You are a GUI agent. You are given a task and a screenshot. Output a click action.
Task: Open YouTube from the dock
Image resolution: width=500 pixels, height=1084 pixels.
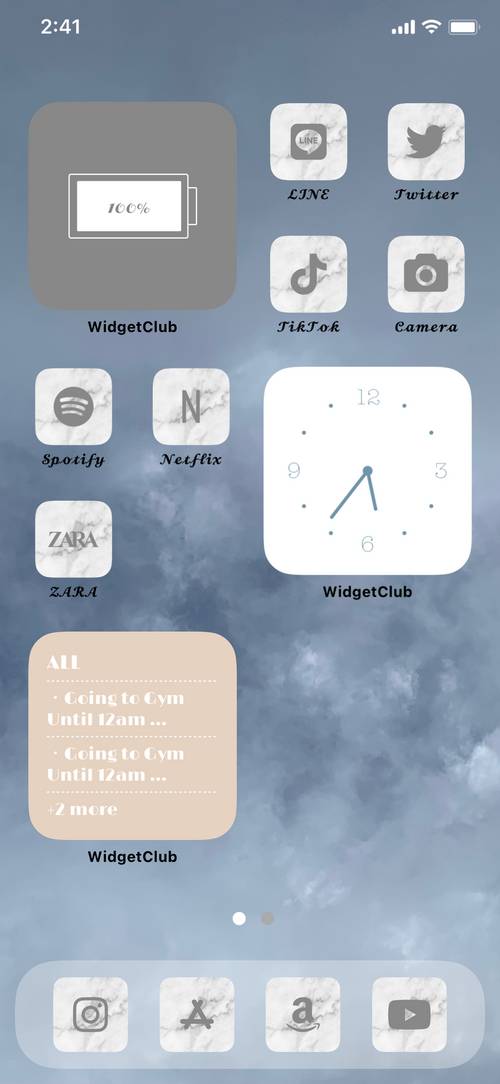click(x=409, y=1014)
